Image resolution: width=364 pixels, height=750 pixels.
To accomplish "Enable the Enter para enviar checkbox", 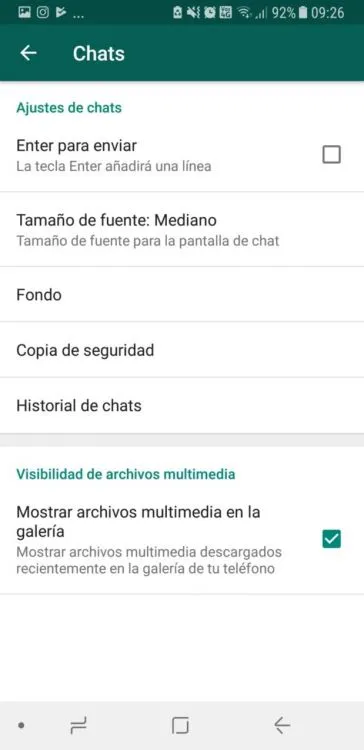I will [x=331, y=155].
